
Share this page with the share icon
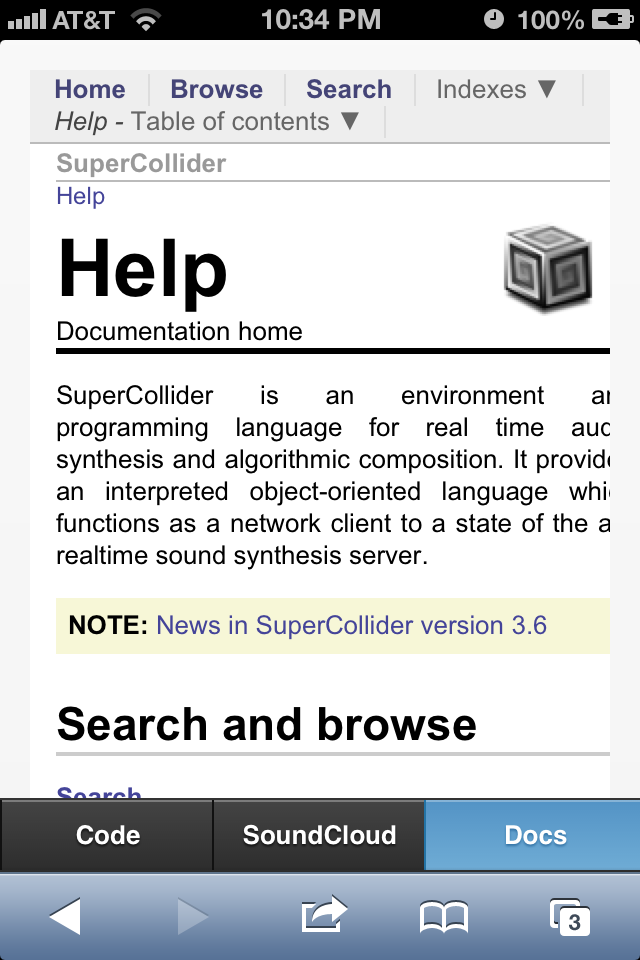pos(323,914)
